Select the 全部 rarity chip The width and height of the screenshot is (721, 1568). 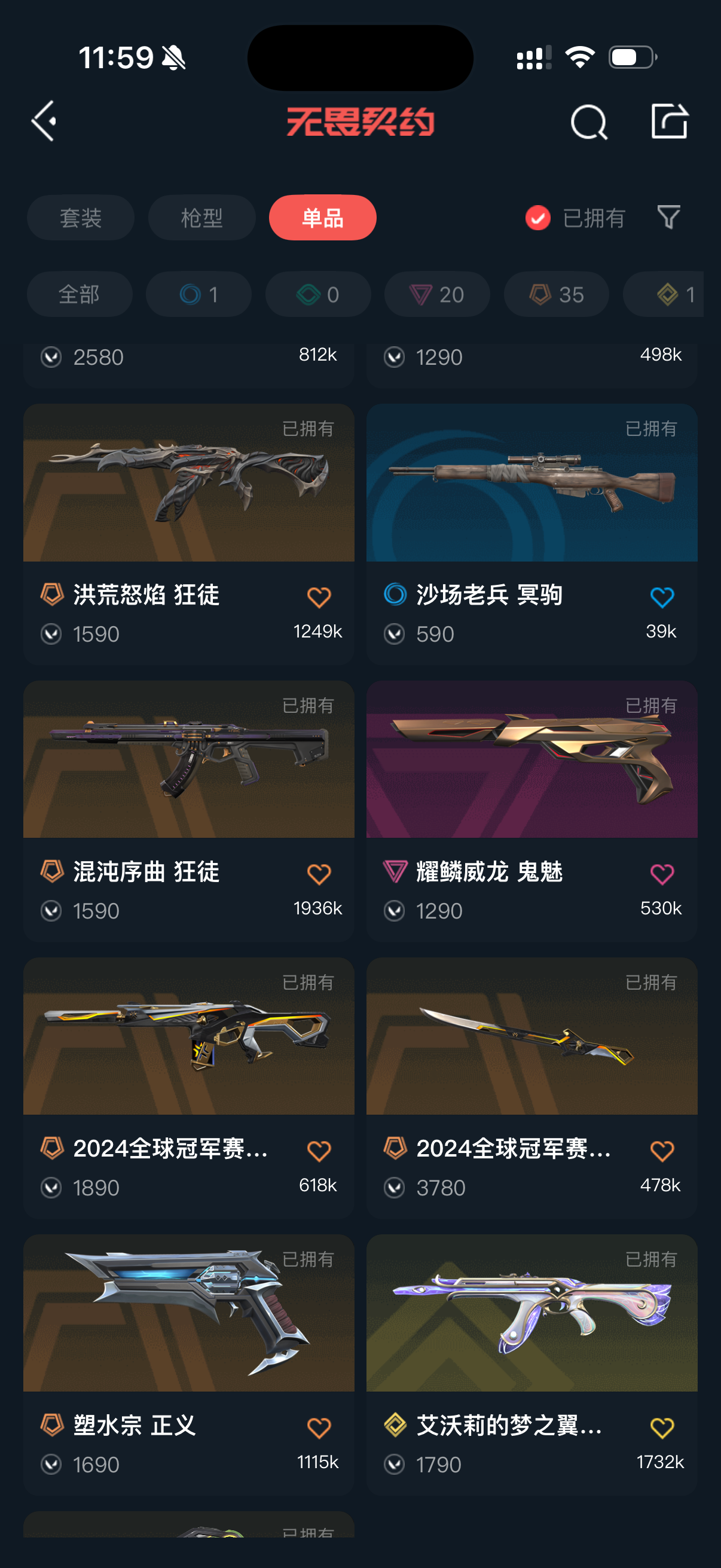(79, 295)
